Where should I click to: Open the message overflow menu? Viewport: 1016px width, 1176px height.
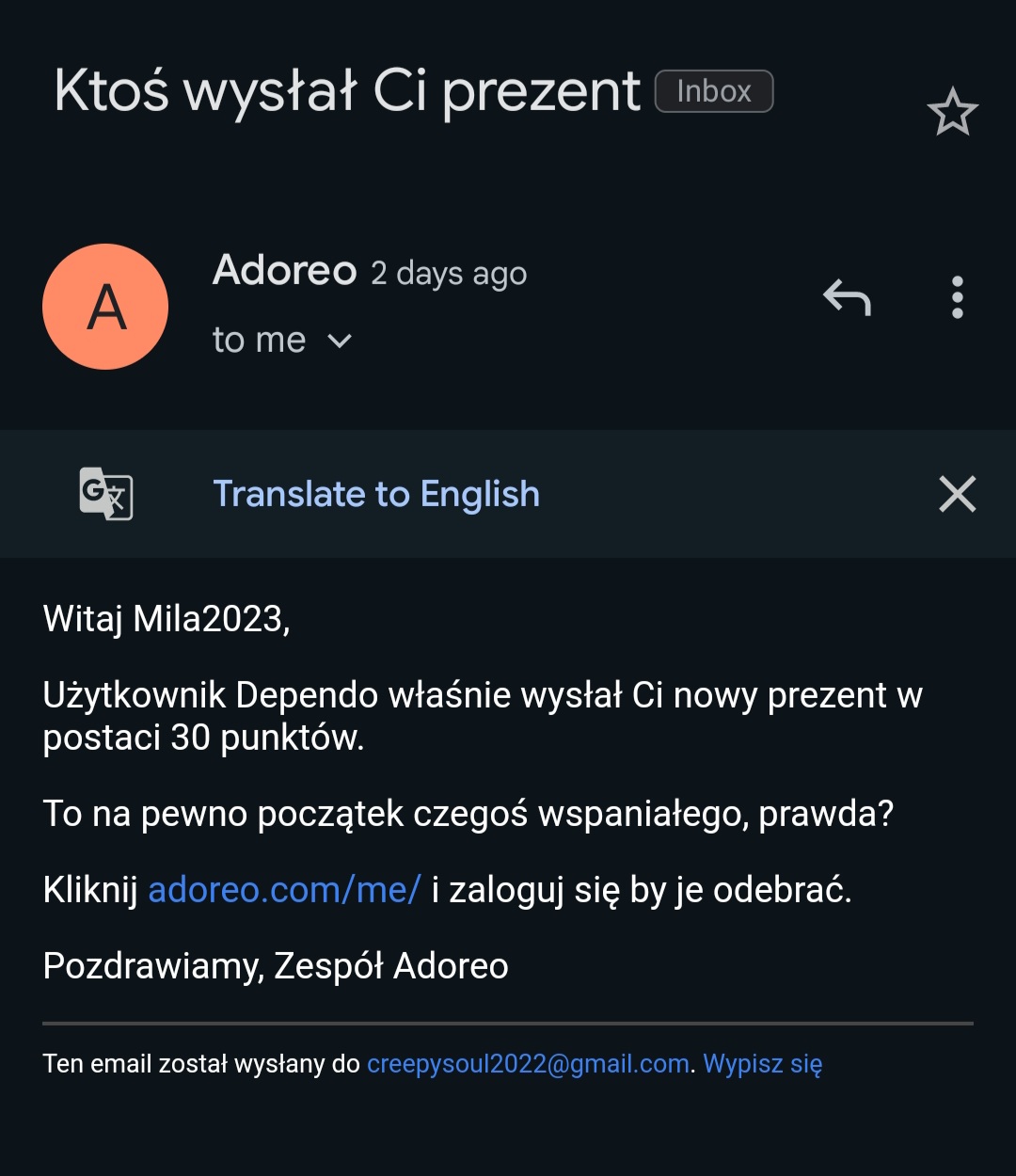pyautogui.click(x=957, y=298)
